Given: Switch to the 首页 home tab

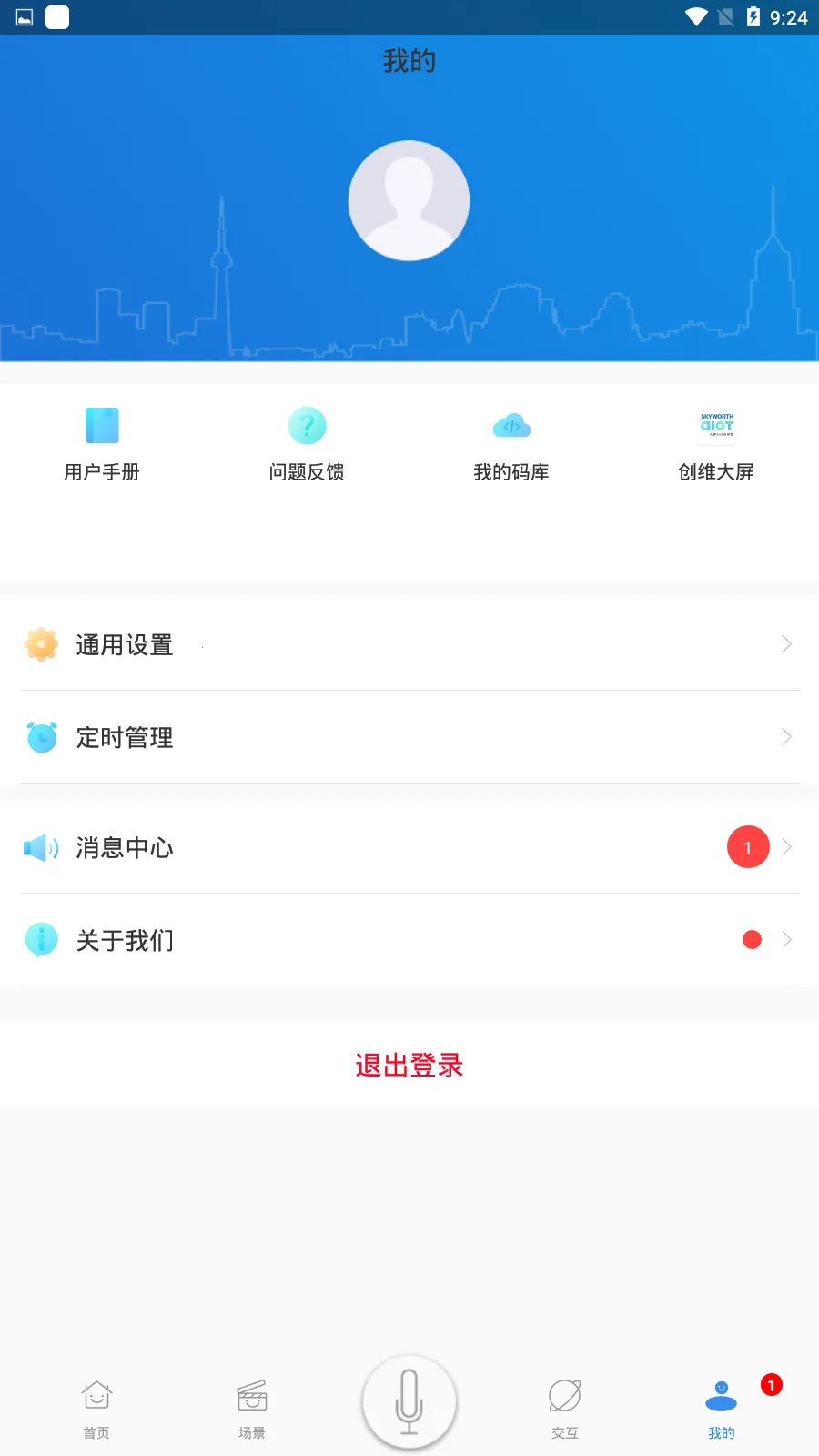Looking at the screenshot, I should point(95,1406).
